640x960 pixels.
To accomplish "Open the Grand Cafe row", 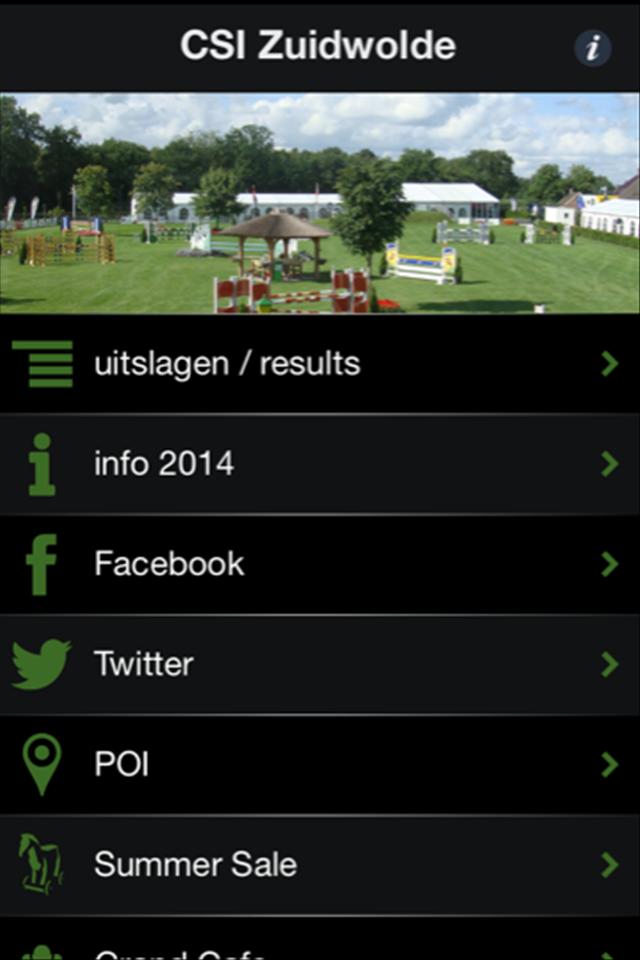I will 320,945.
